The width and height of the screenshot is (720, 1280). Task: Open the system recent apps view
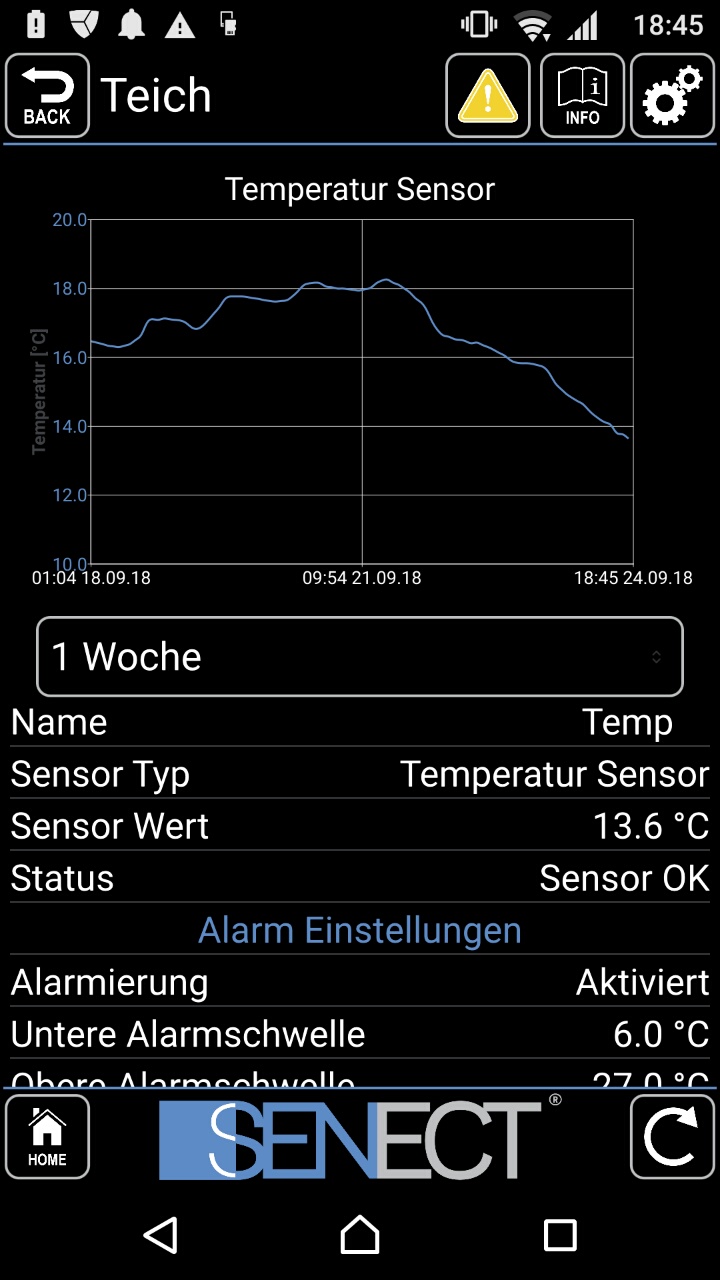point(560,1235)
